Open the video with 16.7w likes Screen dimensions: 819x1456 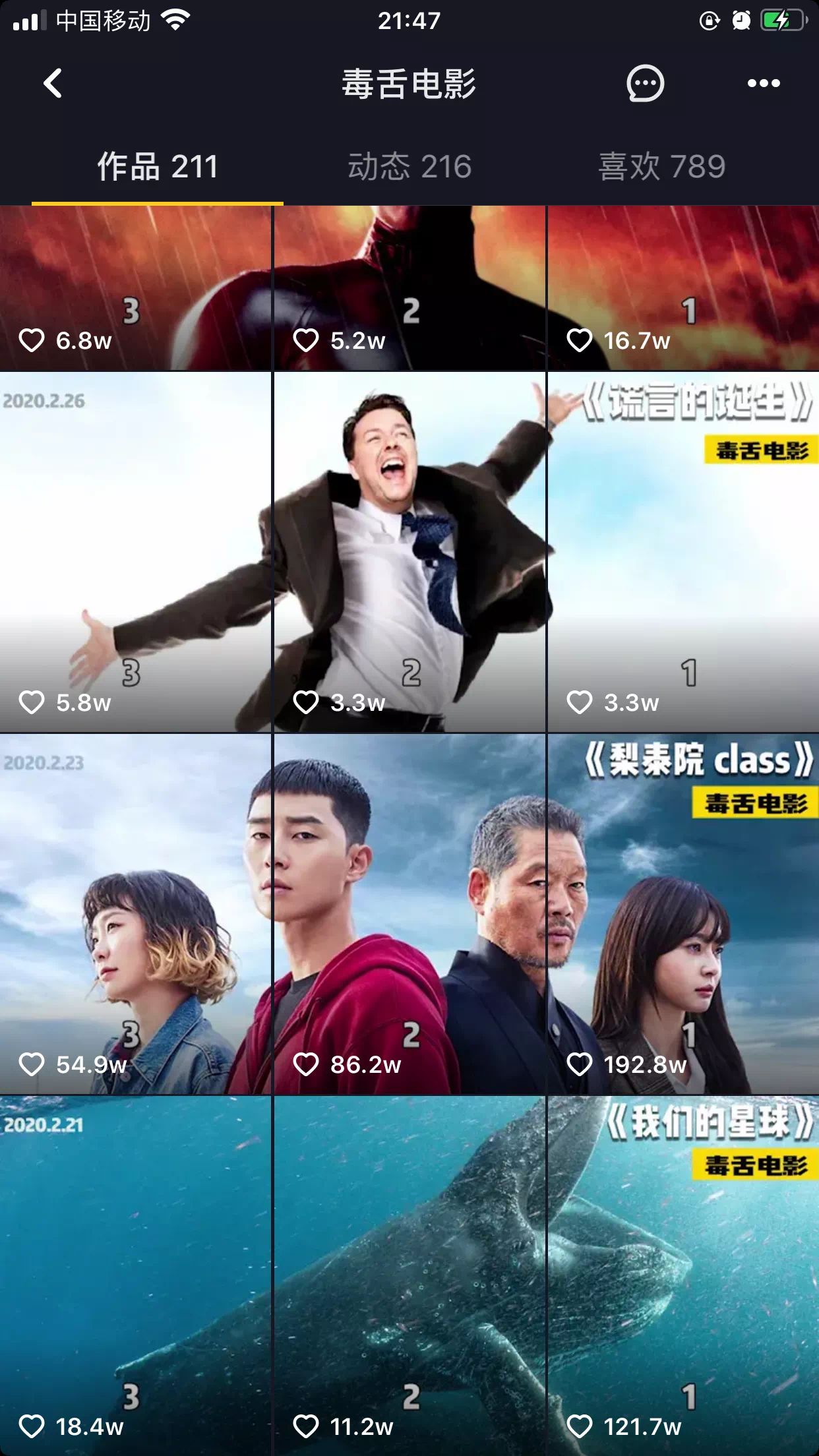click(x=682, y=288)
